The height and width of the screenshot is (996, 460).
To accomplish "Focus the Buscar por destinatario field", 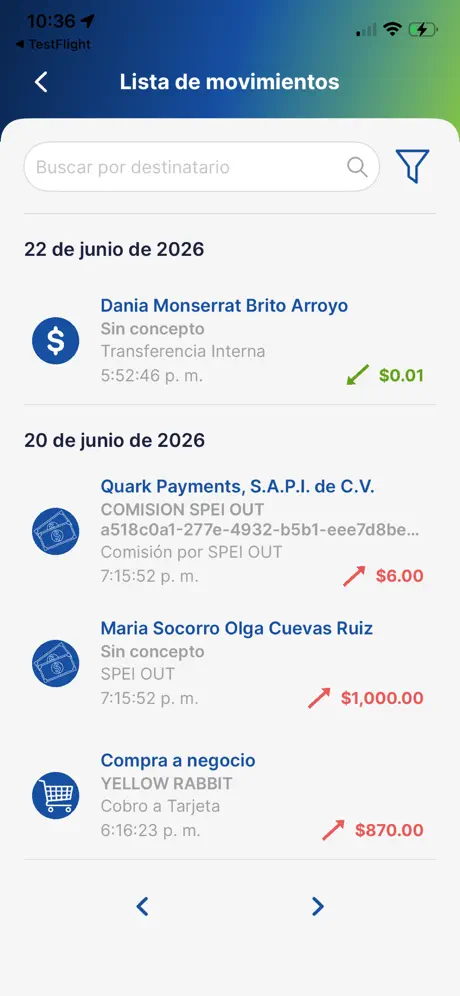I will (201, 167).
